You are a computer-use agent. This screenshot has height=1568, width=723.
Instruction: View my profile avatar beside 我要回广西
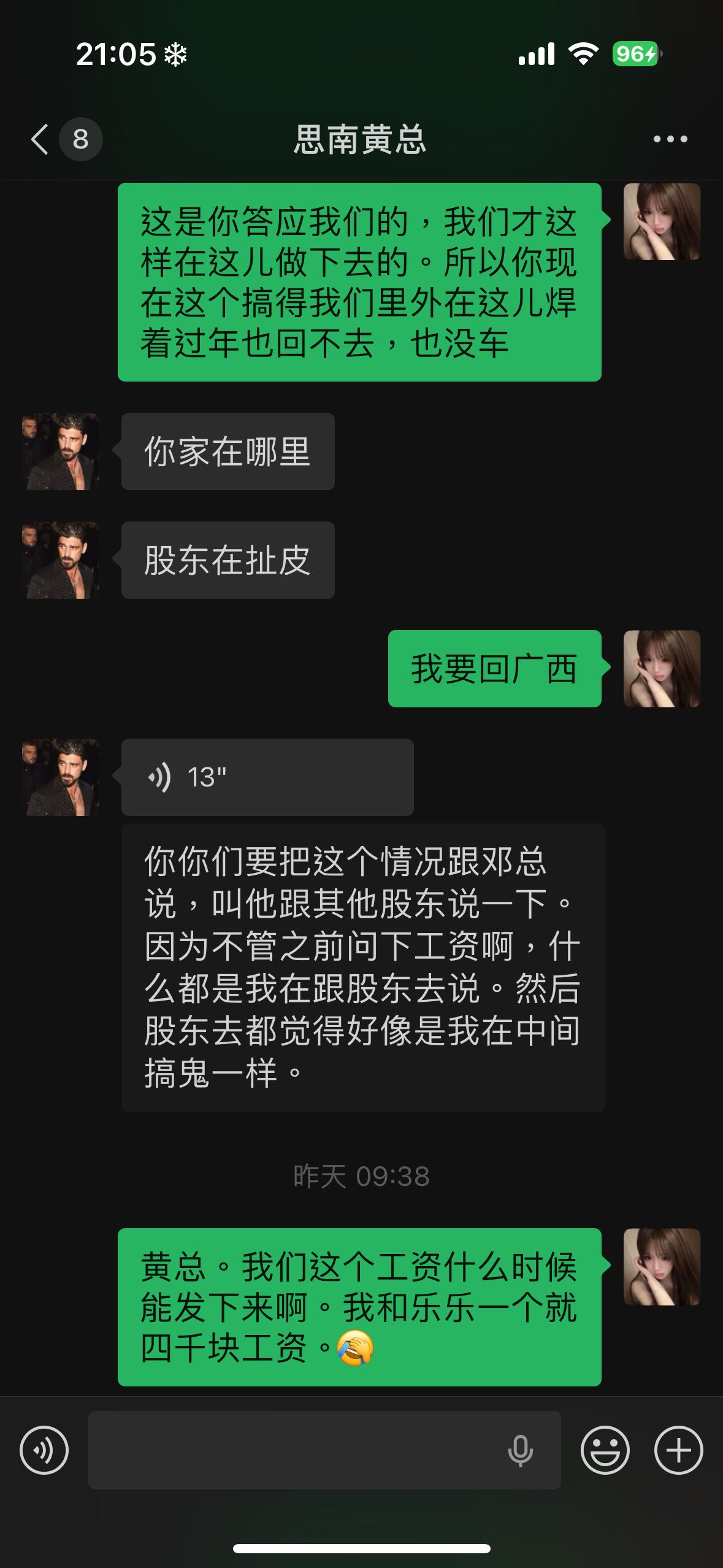coord(662,669)
